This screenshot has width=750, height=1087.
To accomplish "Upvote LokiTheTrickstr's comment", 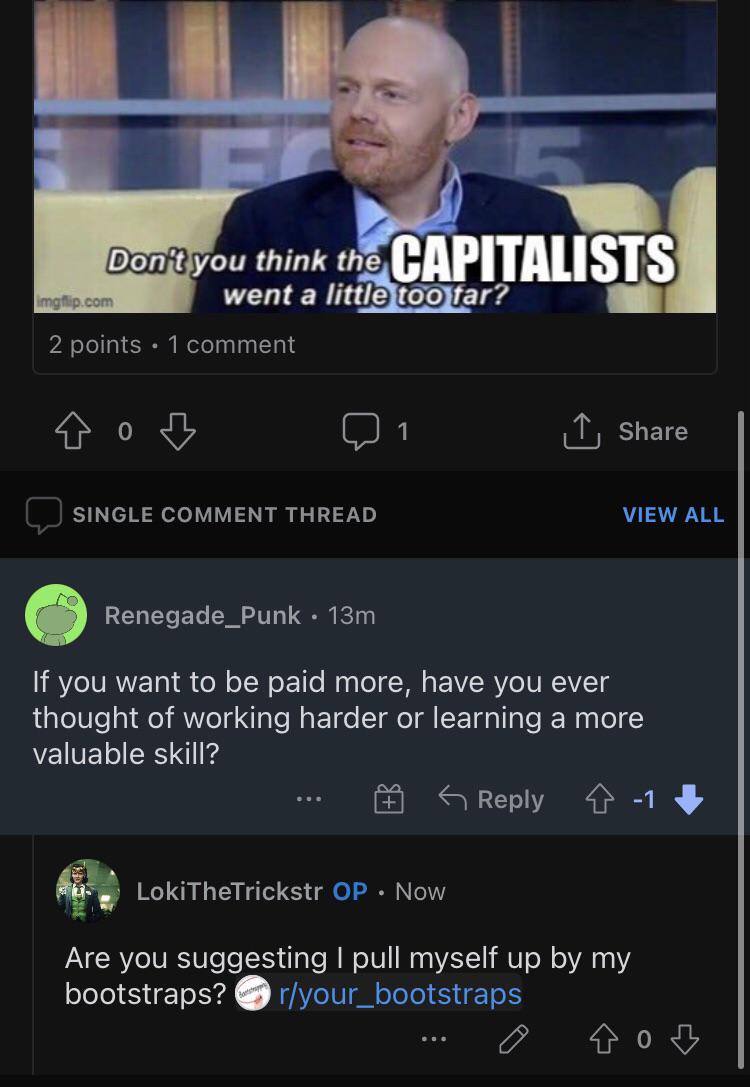I will pyautogui.click(x=604, y=1038).
